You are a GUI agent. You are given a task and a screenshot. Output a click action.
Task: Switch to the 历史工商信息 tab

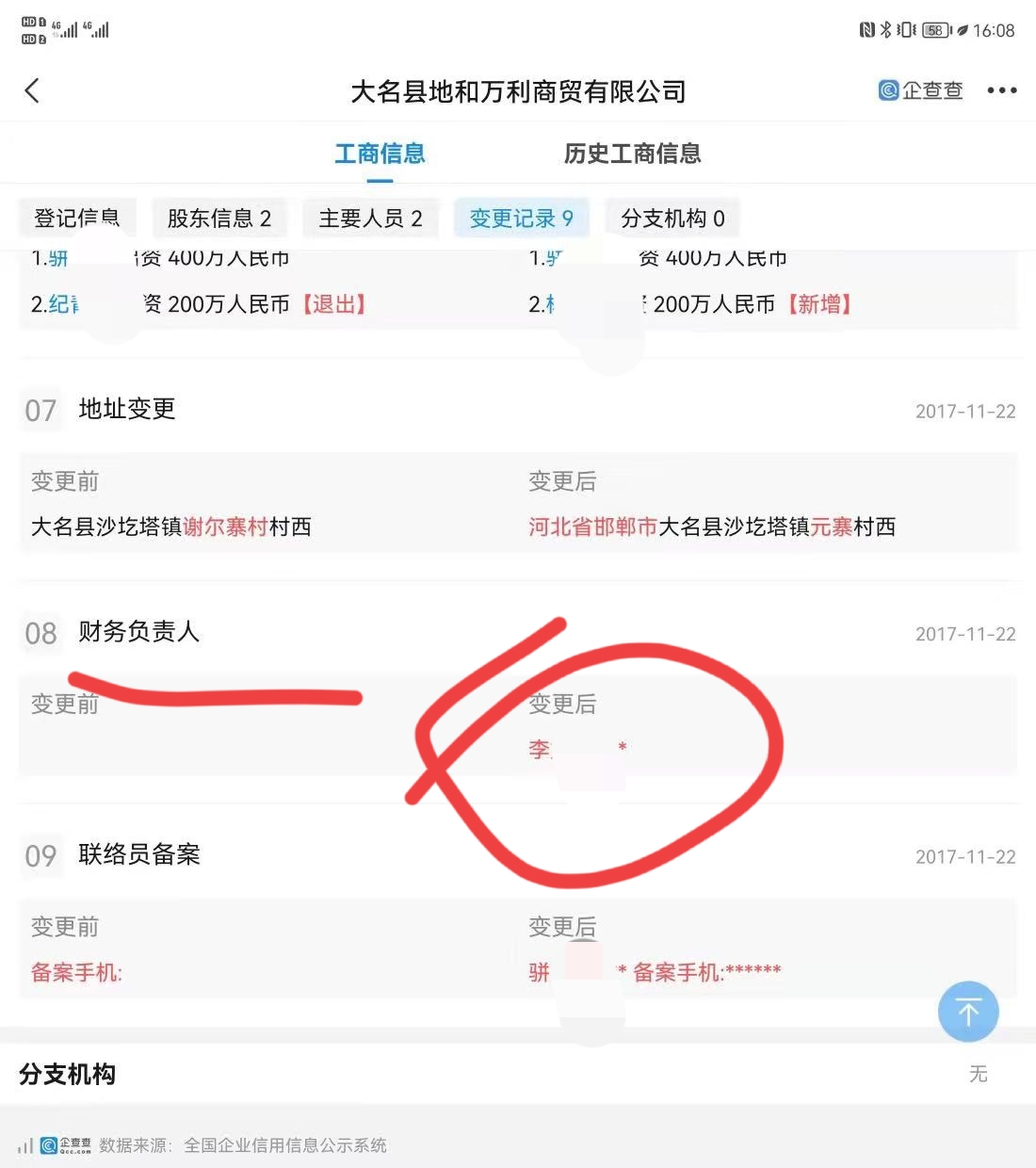(x=632, y=154)
